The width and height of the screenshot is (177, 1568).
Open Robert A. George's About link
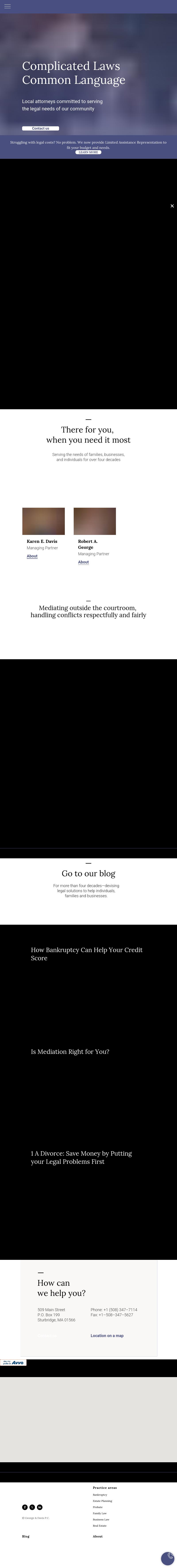click(x=83, y=562)
